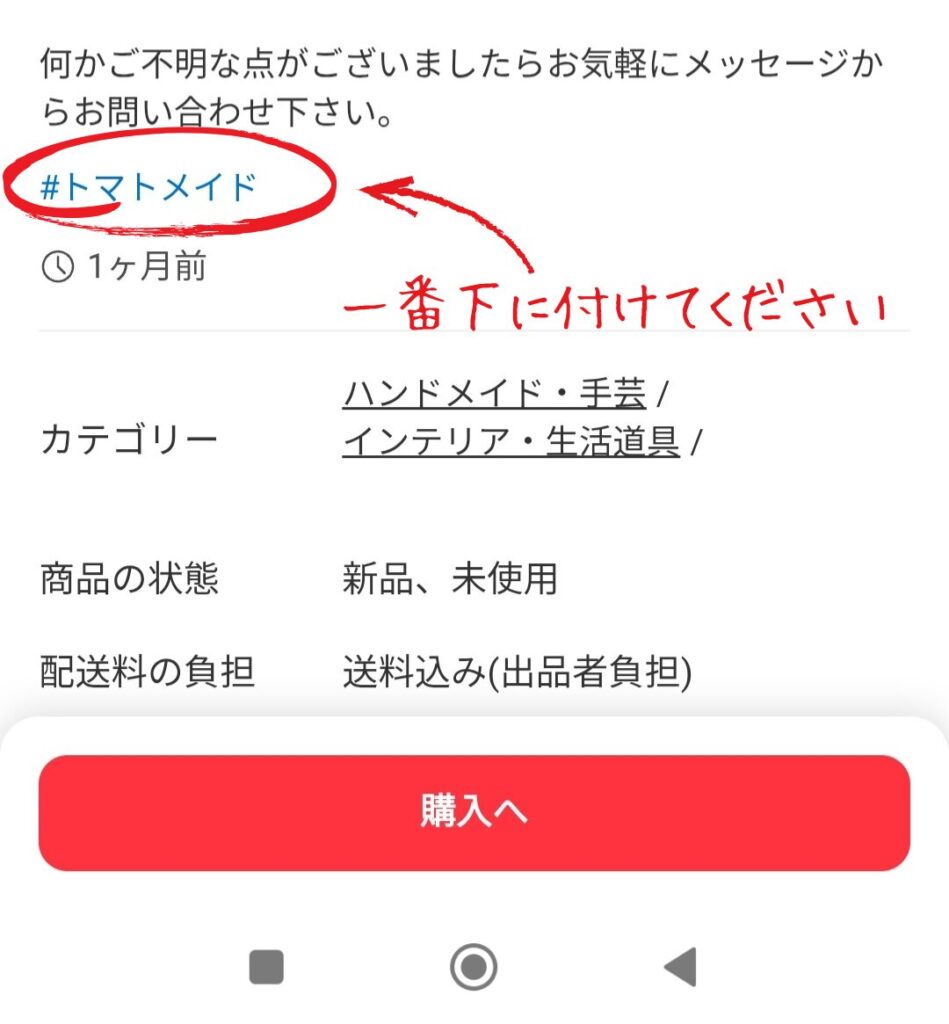Open the ハンドメイド・手芸 category link
The image size is (949, 1024).
(x=494, y=394)
